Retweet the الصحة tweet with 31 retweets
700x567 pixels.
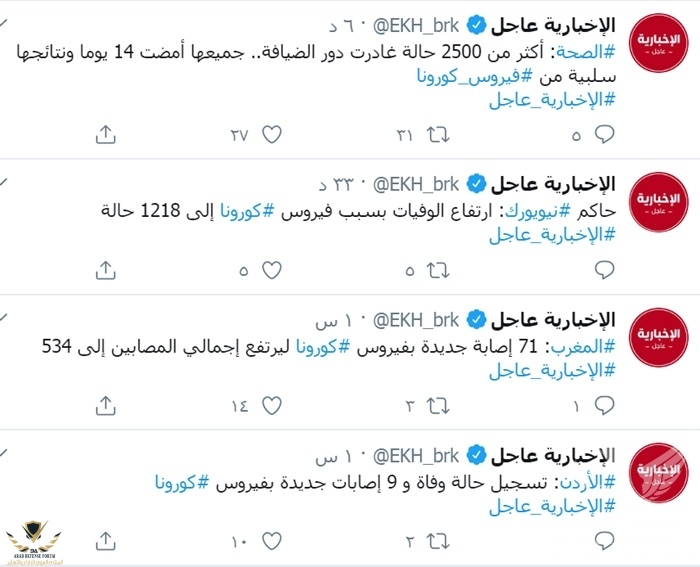[x=438, y=133]
